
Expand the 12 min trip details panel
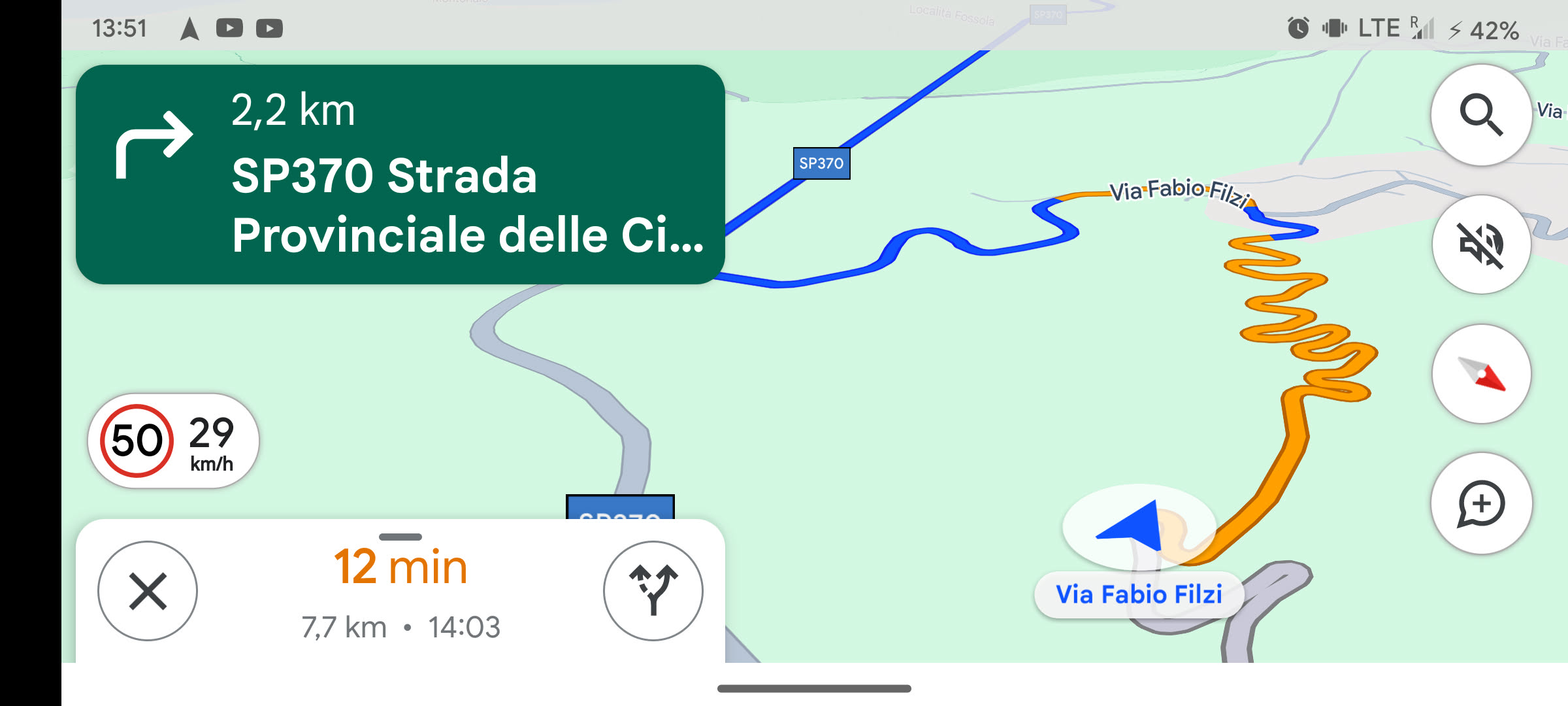click(400, 588)
